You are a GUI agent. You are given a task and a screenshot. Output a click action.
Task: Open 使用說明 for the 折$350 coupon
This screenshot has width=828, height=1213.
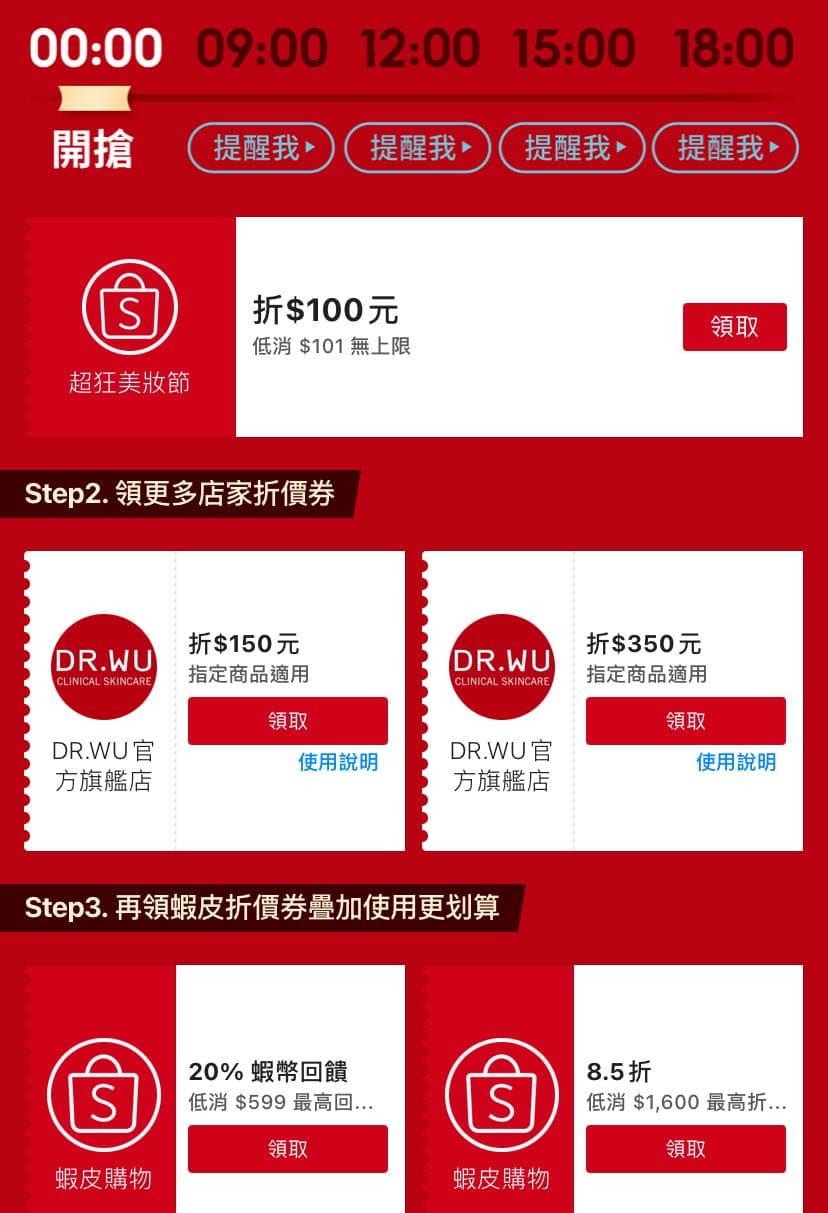point(736,762)
